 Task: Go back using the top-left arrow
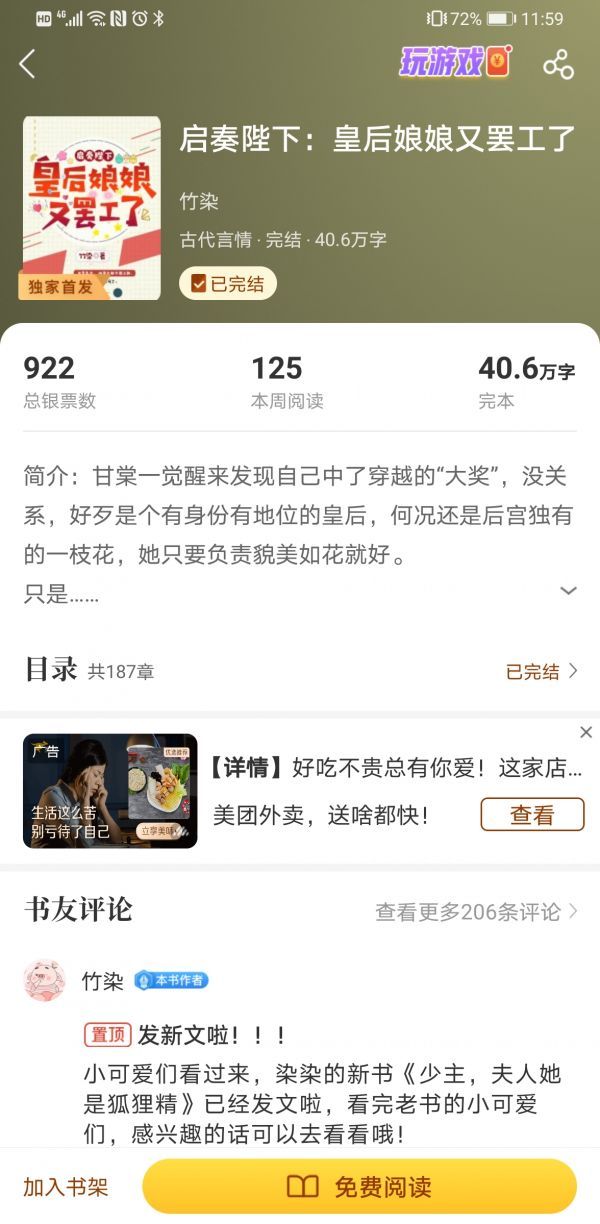27,64
